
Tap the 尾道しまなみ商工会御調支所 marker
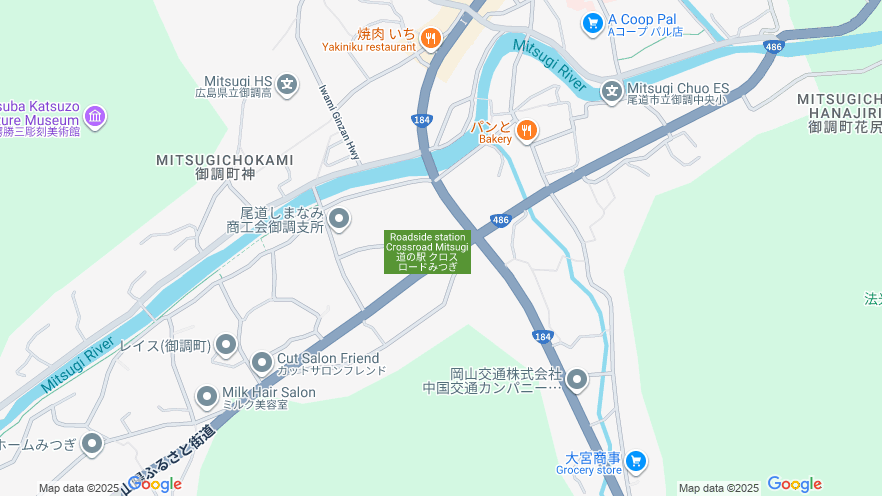click(339, 218)
